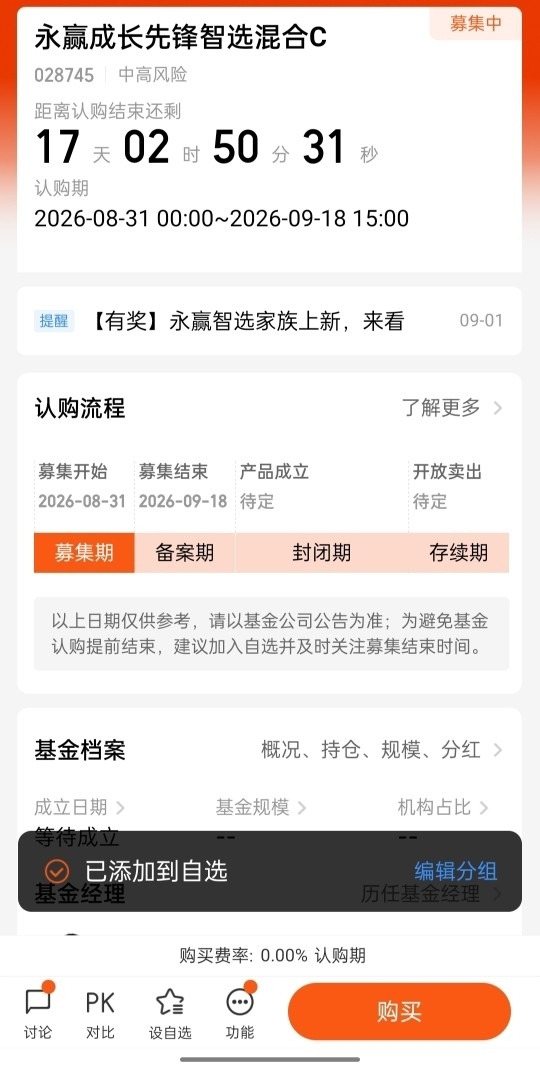Tap 设自选 to manage the watchlist
The image size is (540, 1073).
click(170, 1011)
